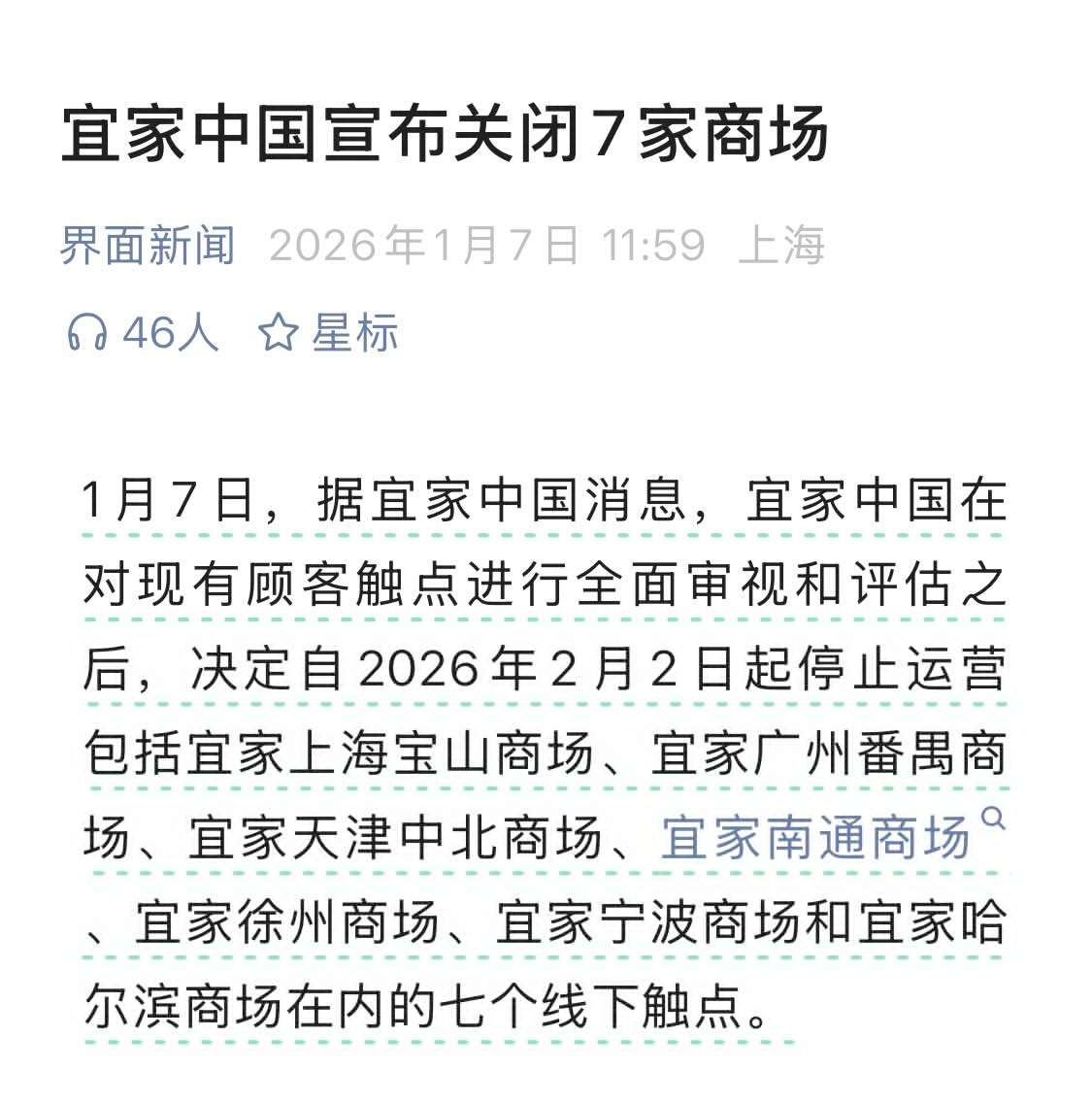Select the star outline to favorite the article
This screenshot has width=1092, height=1104.
coord(278,333)
